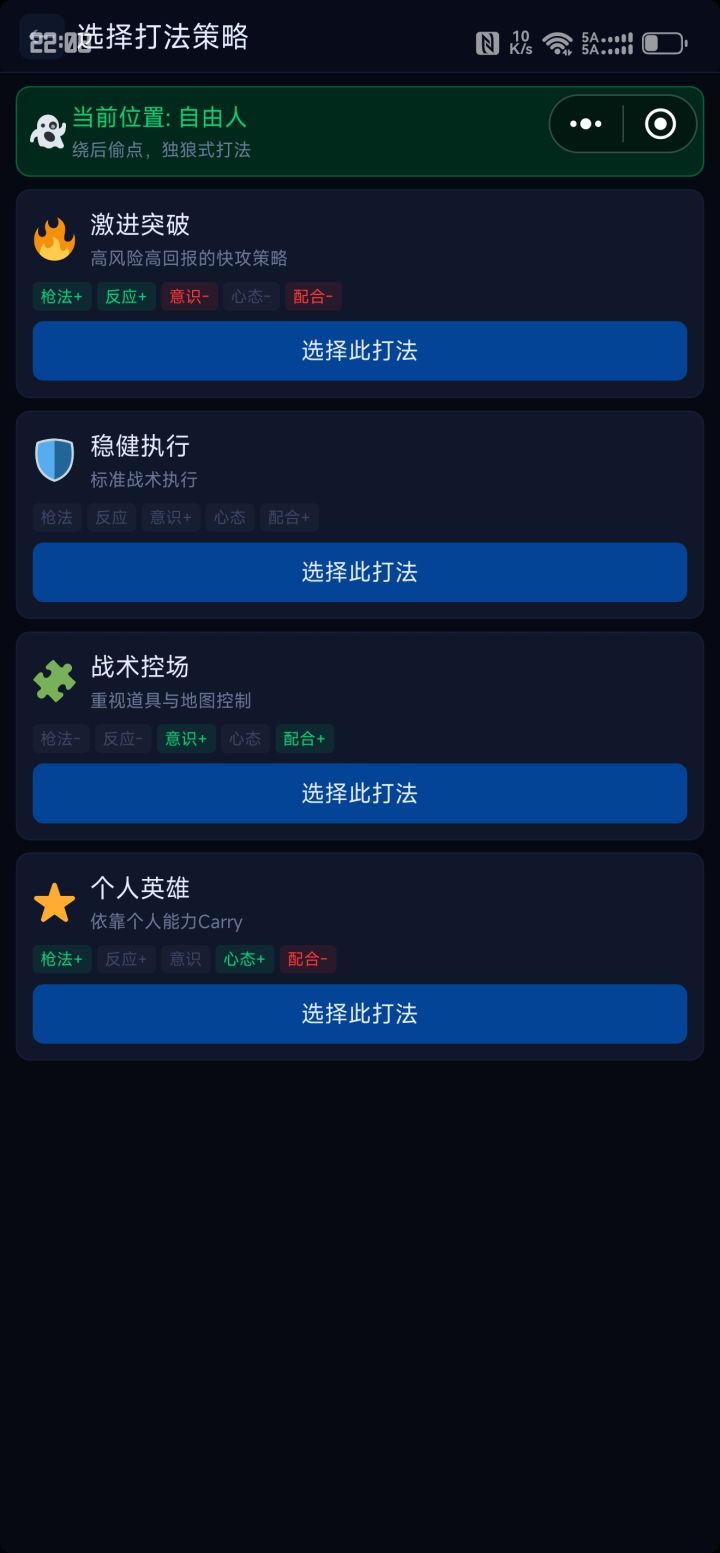Open the three-dot more options menu

585,124
